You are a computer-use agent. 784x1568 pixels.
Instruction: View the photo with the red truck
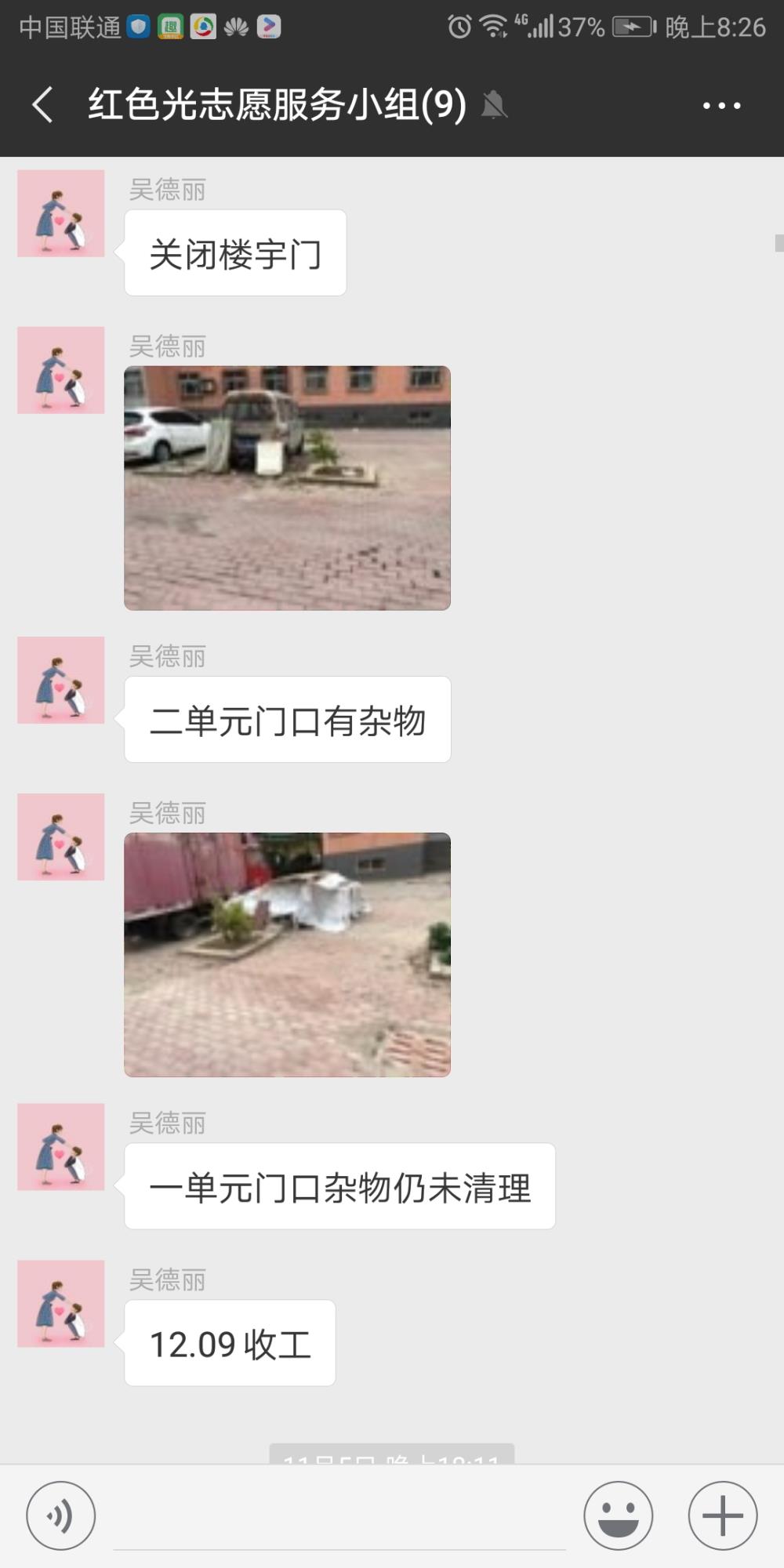[x=287, y=954]
